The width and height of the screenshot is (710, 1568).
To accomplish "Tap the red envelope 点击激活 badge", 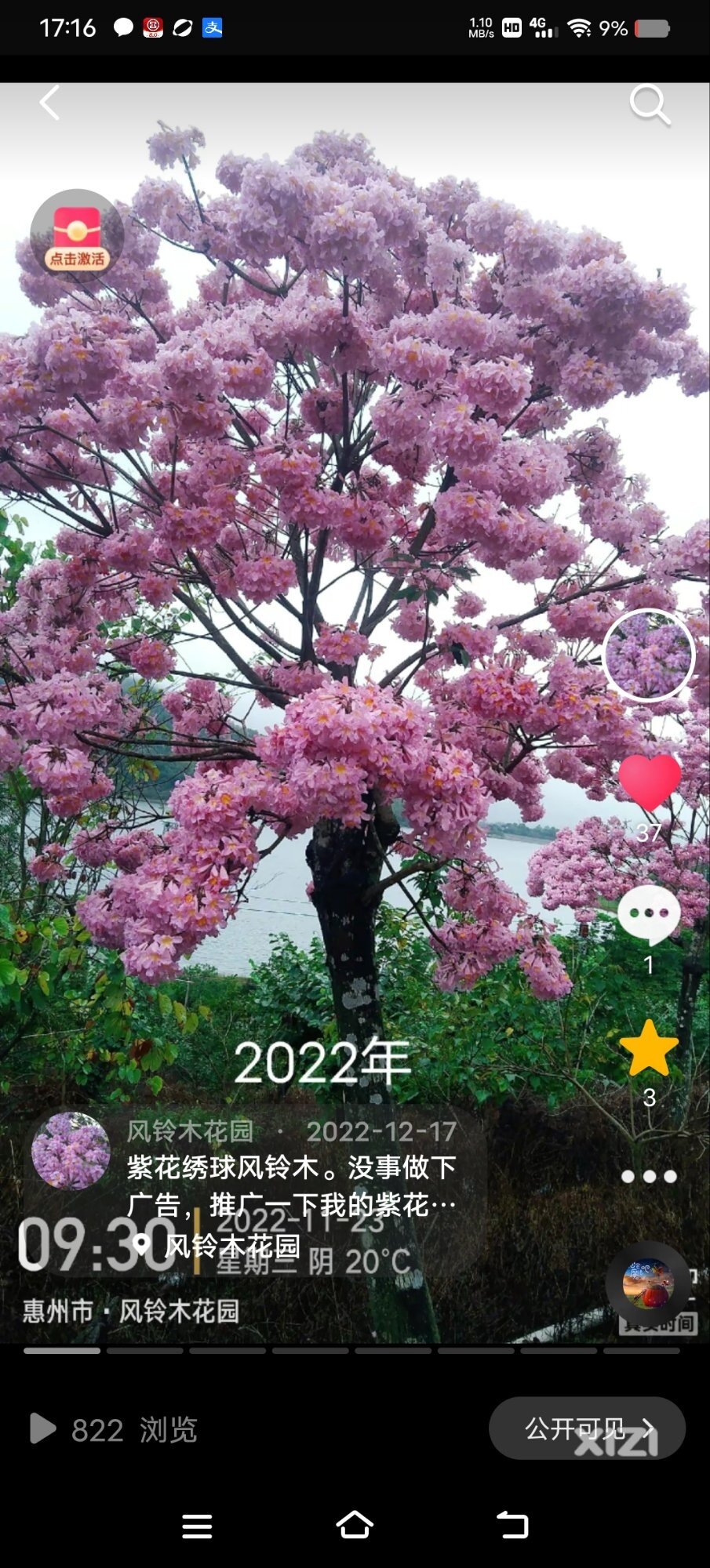I will tap(77, 235).
